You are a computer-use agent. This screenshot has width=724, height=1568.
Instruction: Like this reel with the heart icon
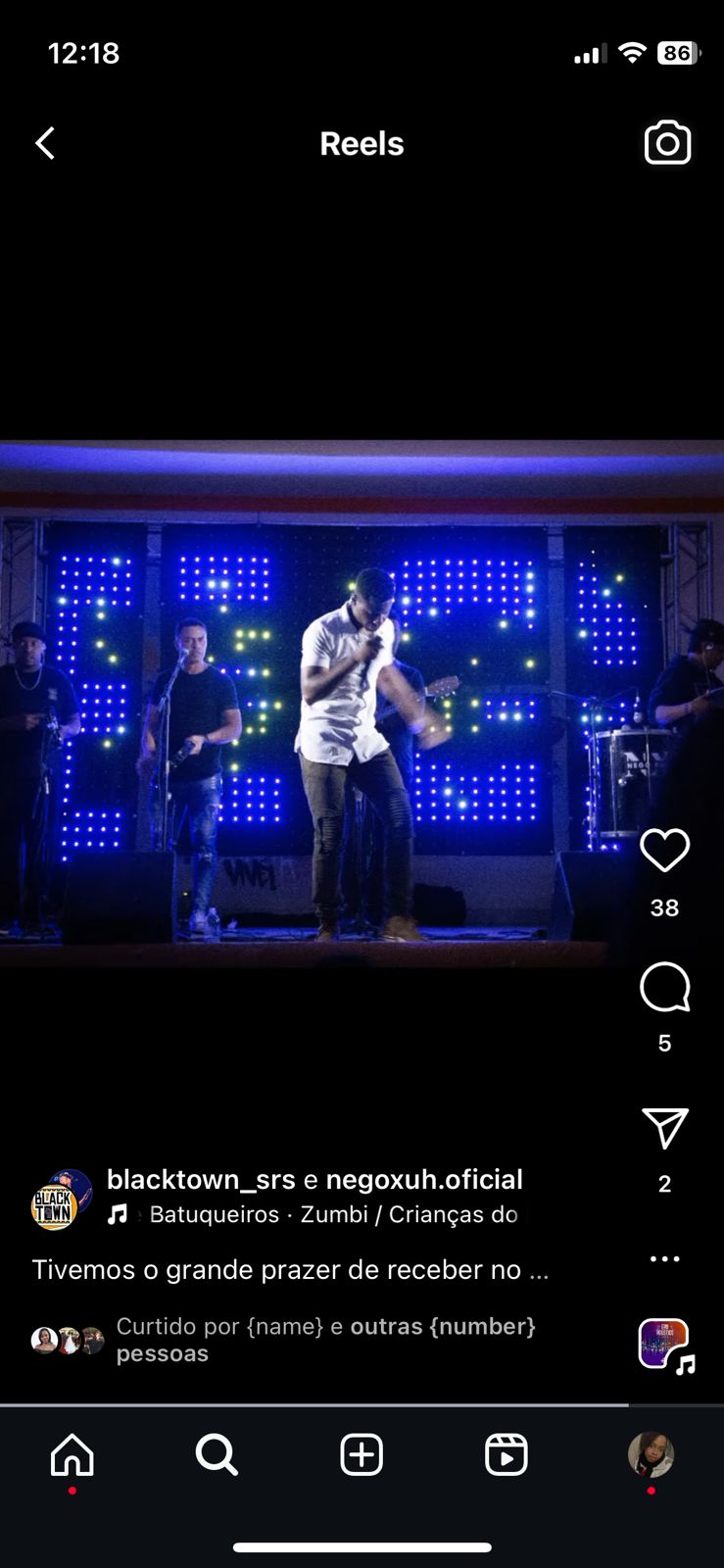point(664,850)
